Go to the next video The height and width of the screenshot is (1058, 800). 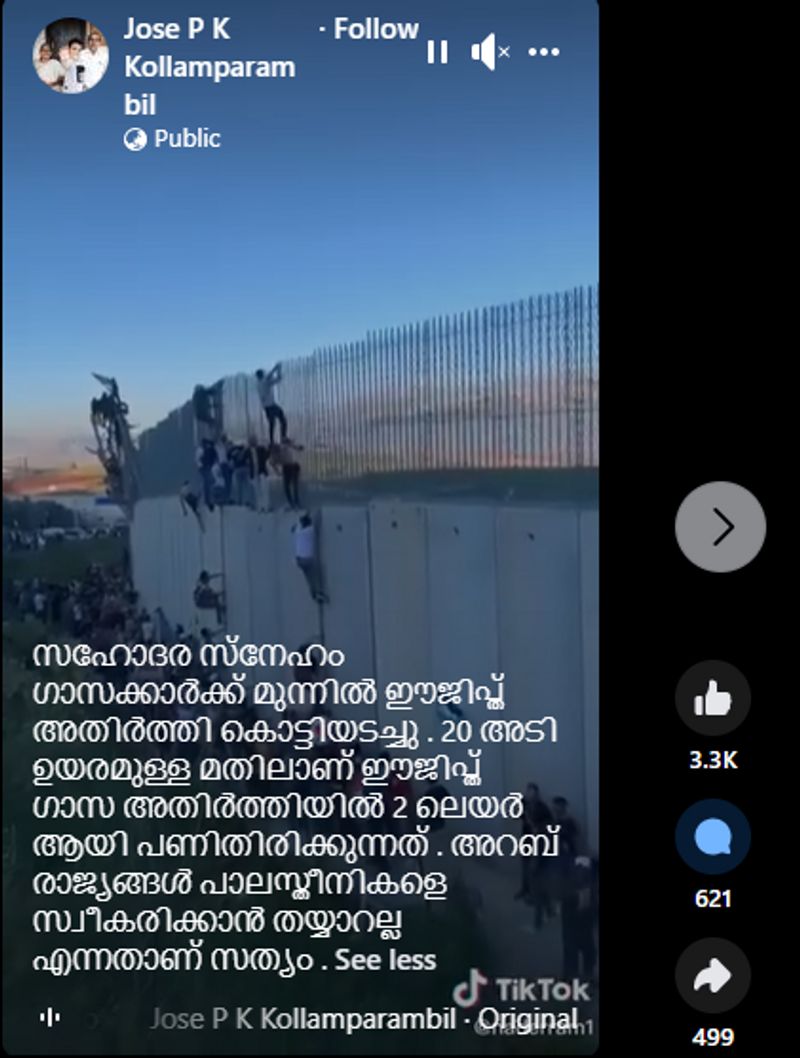pos(720,527)
